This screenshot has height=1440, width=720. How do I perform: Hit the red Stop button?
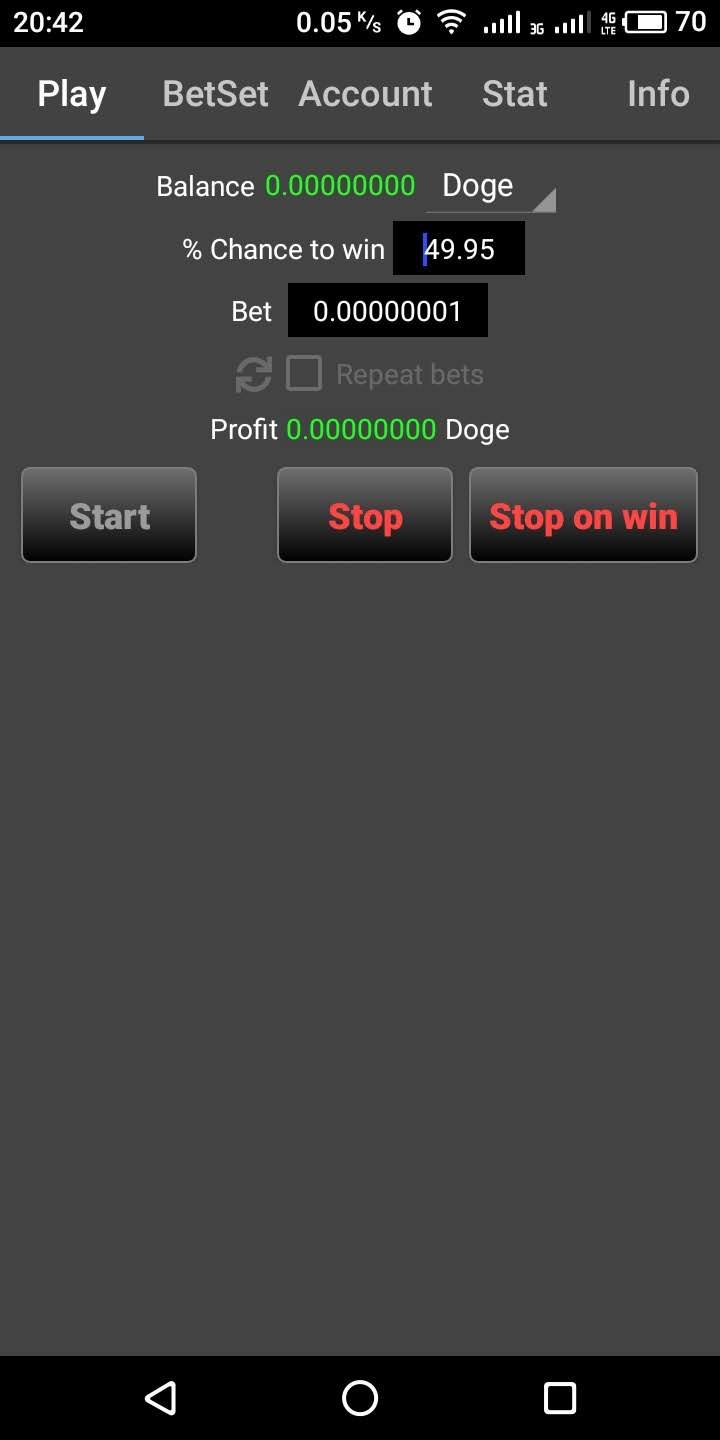click(364, 516)
